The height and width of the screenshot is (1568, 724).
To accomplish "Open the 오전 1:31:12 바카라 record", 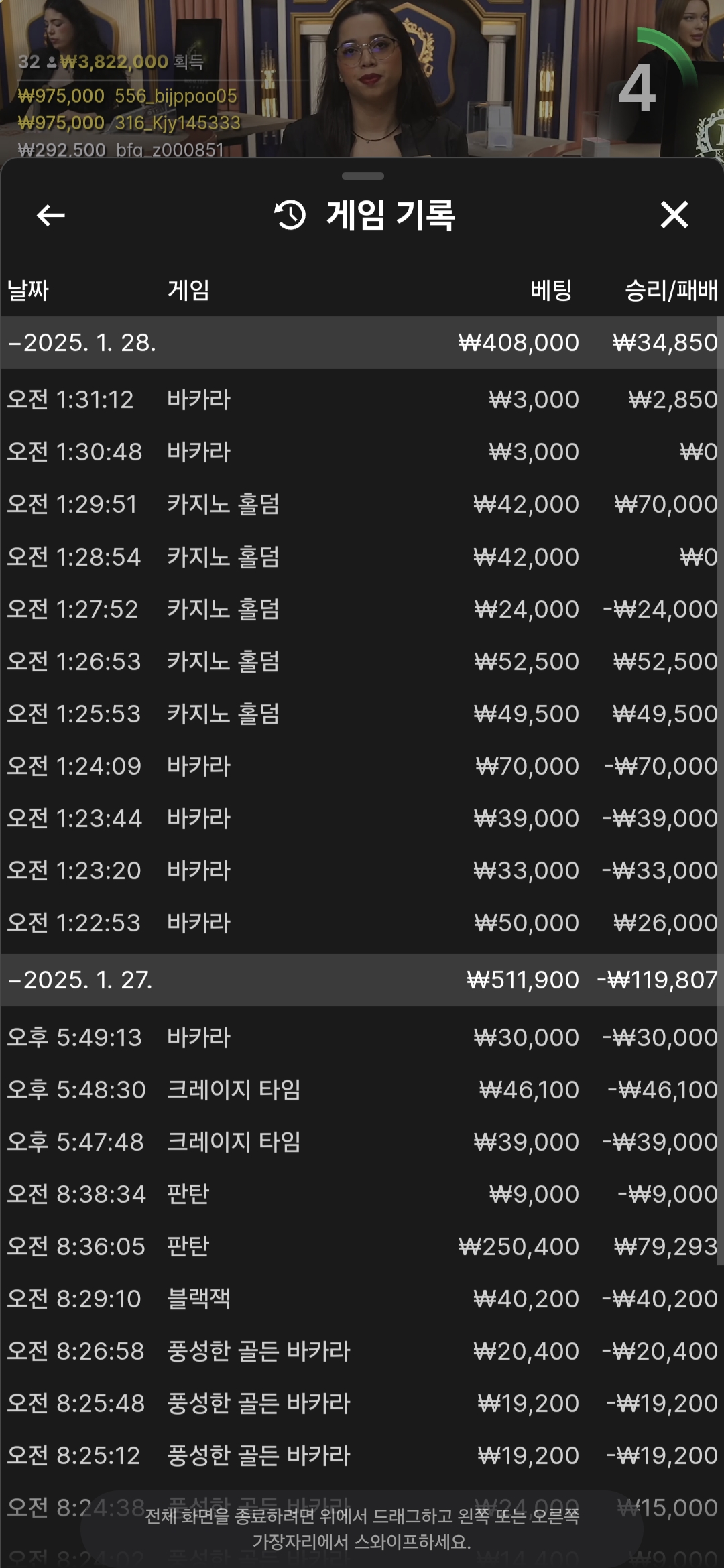I will (362, 399).
